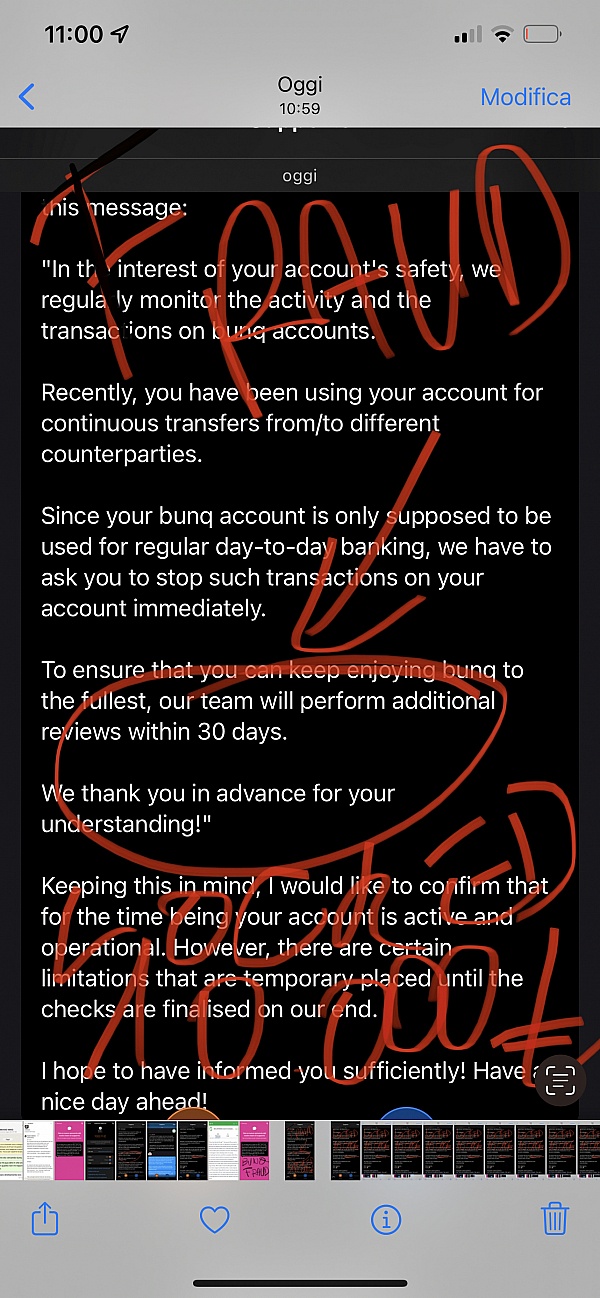Activate Live Text scanning on the photo
Viewport: 600px width, 1298px height.
[561, 1081]
